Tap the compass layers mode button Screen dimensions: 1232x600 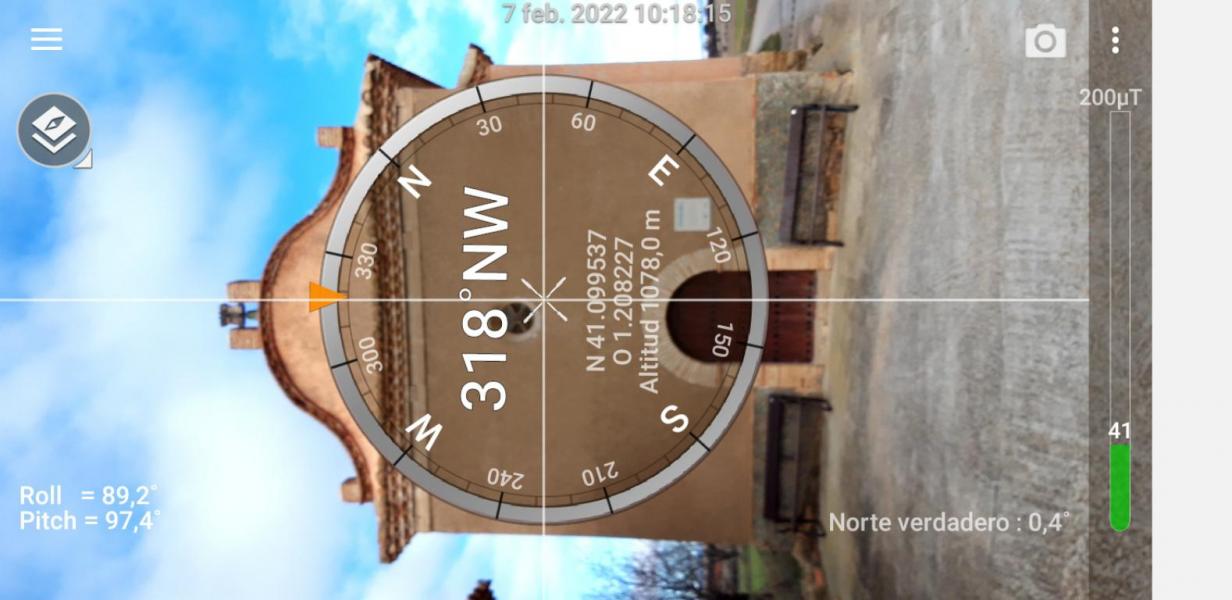[x=54, y=130]
